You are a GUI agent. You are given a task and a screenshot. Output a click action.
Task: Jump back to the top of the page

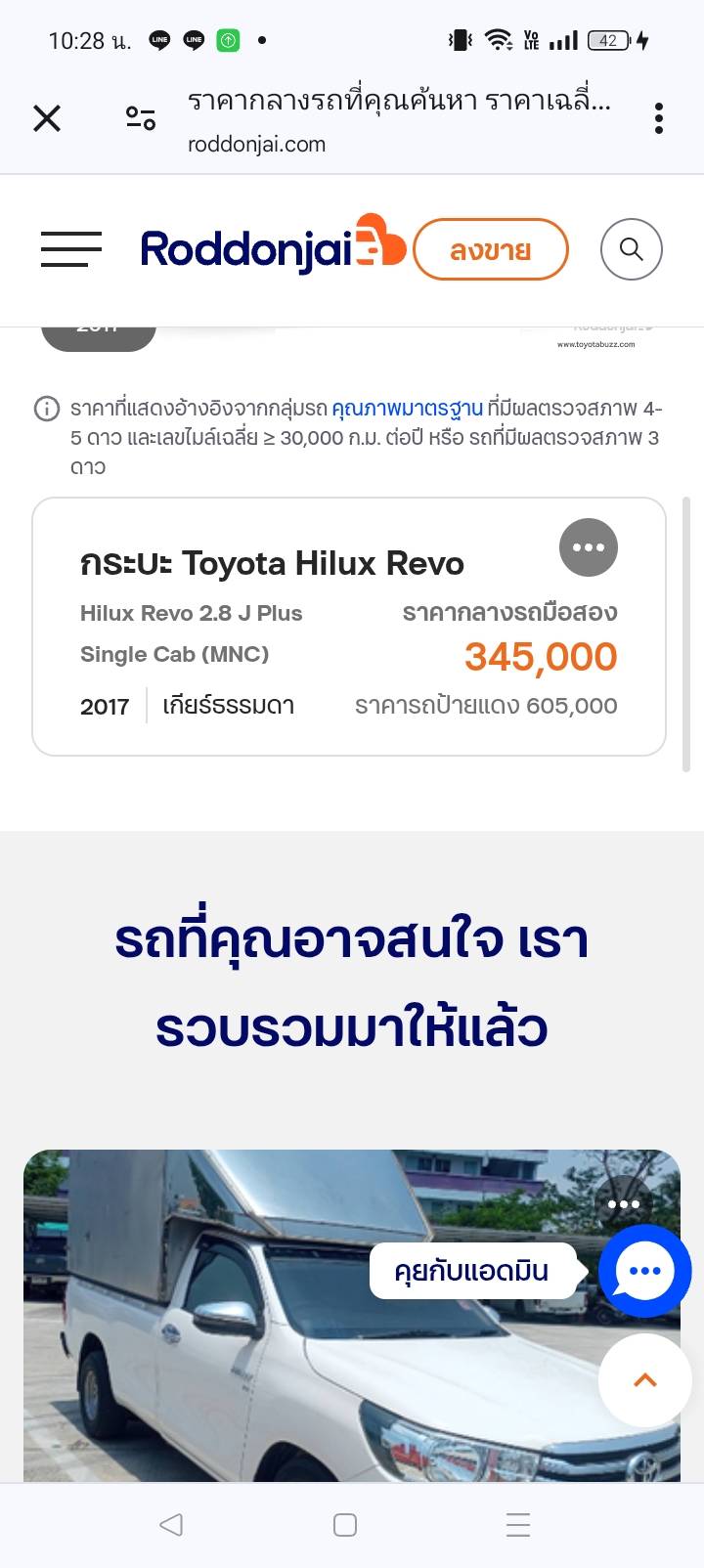pos(644,1380)
